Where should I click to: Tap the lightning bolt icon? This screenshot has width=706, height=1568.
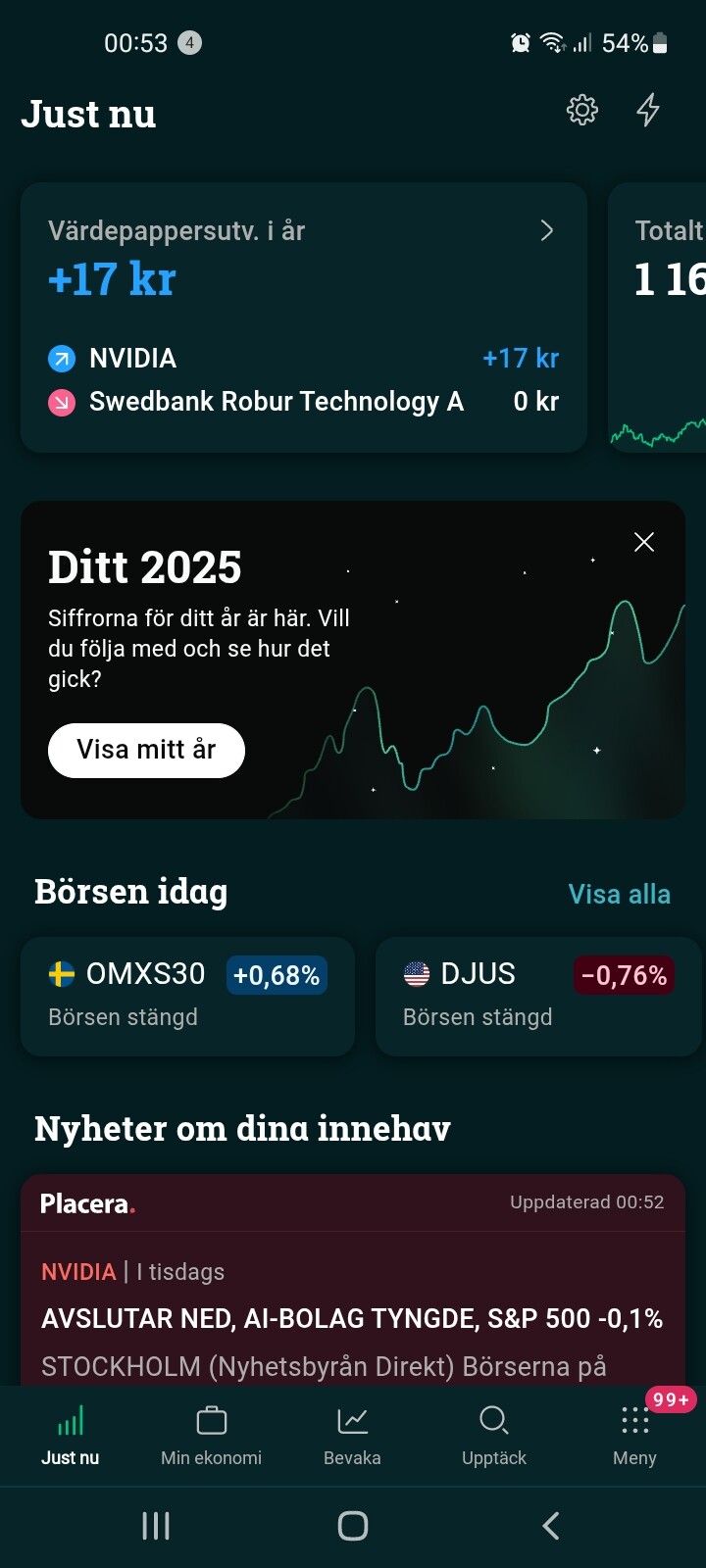point(648,110)
